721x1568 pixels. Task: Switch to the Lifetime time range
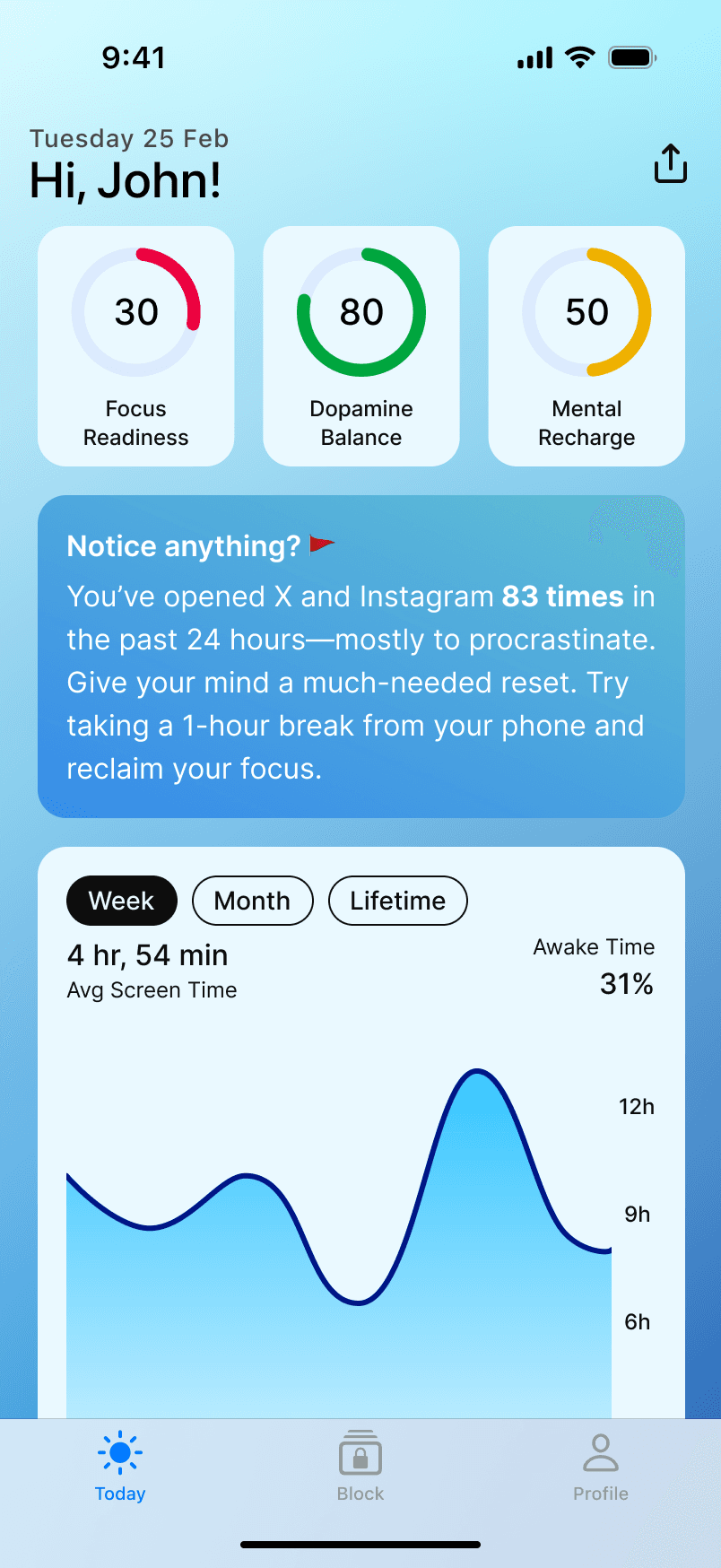click(398, 901)
